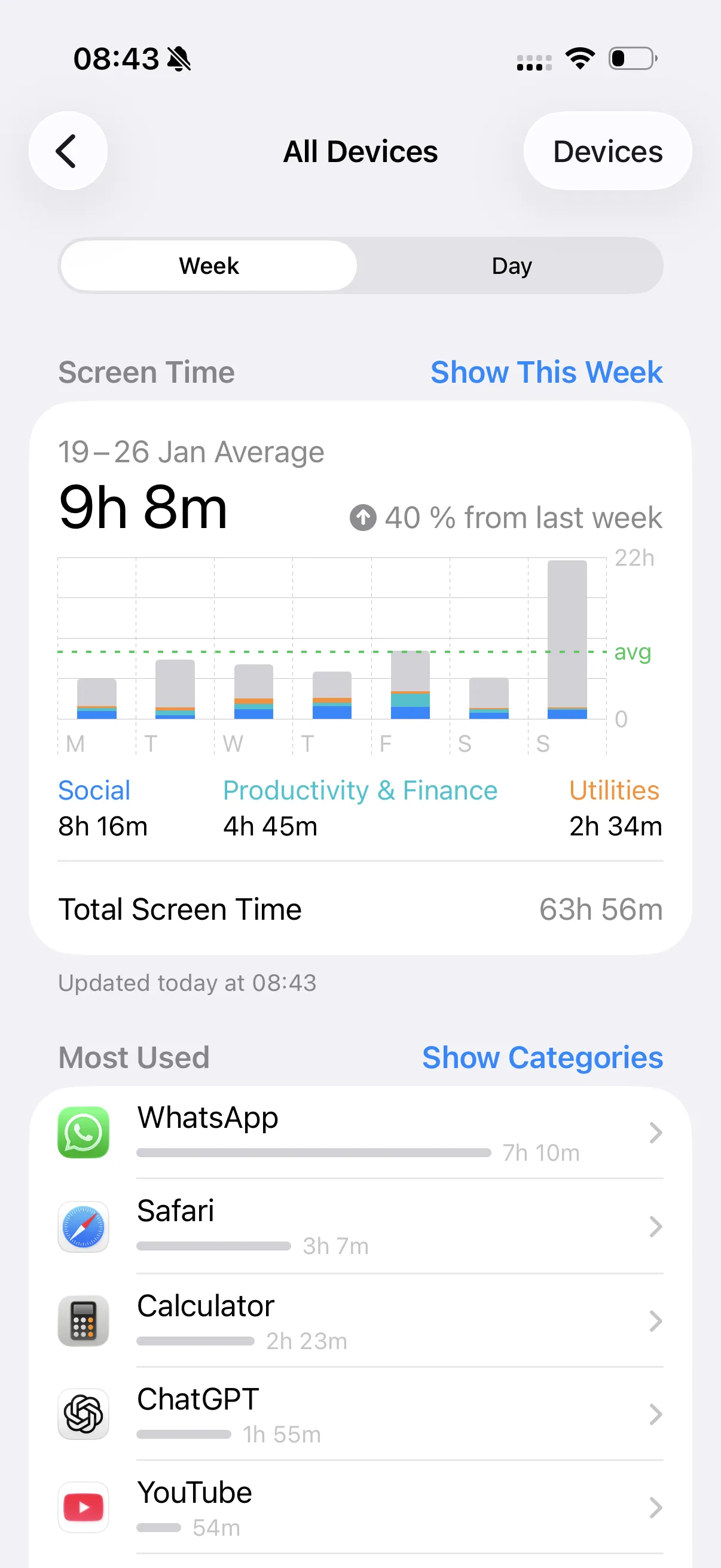Open Show Categories
The image size is (721, 1568).
[542, 1057]
